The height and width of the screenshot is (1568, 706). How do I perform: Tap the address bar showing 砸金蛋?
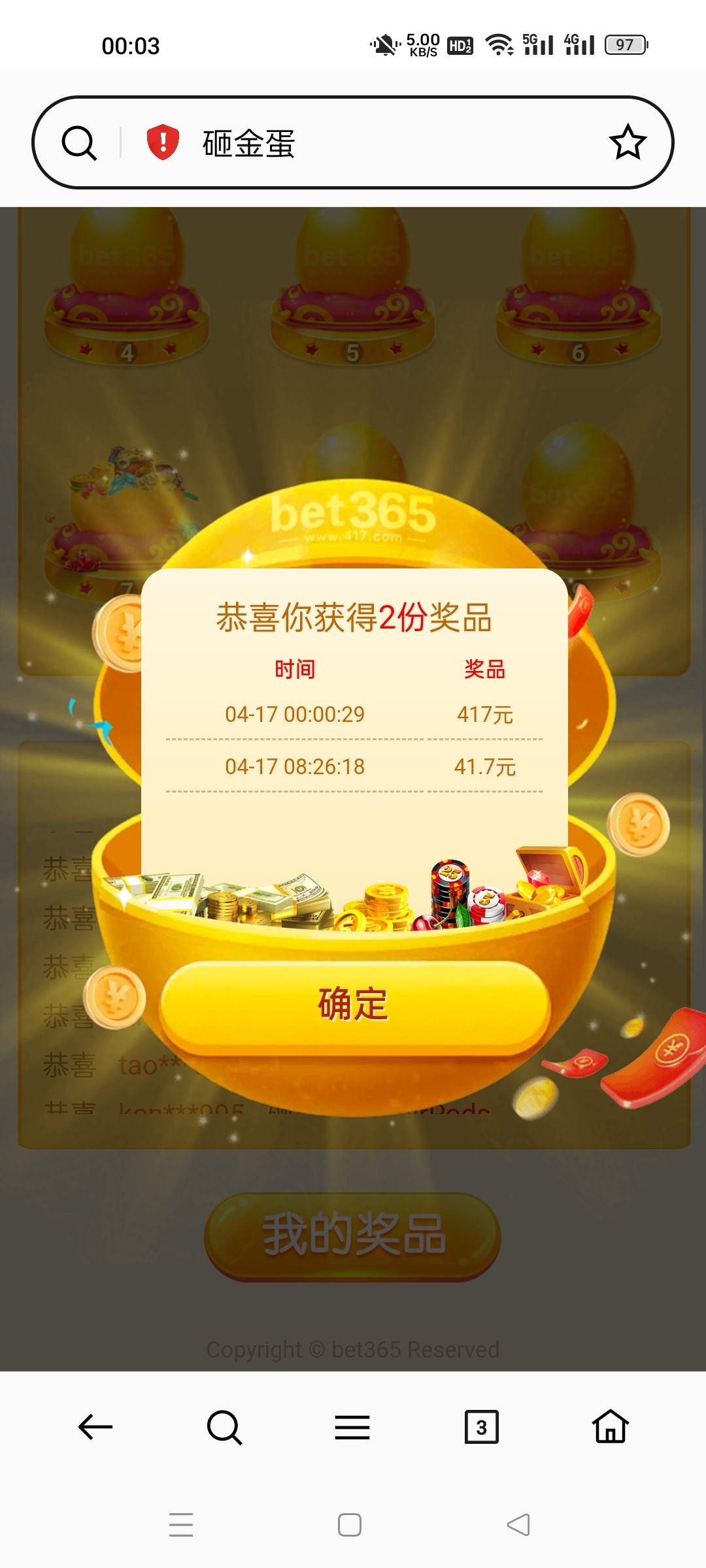pyautogui.click(x=392, y=143)
